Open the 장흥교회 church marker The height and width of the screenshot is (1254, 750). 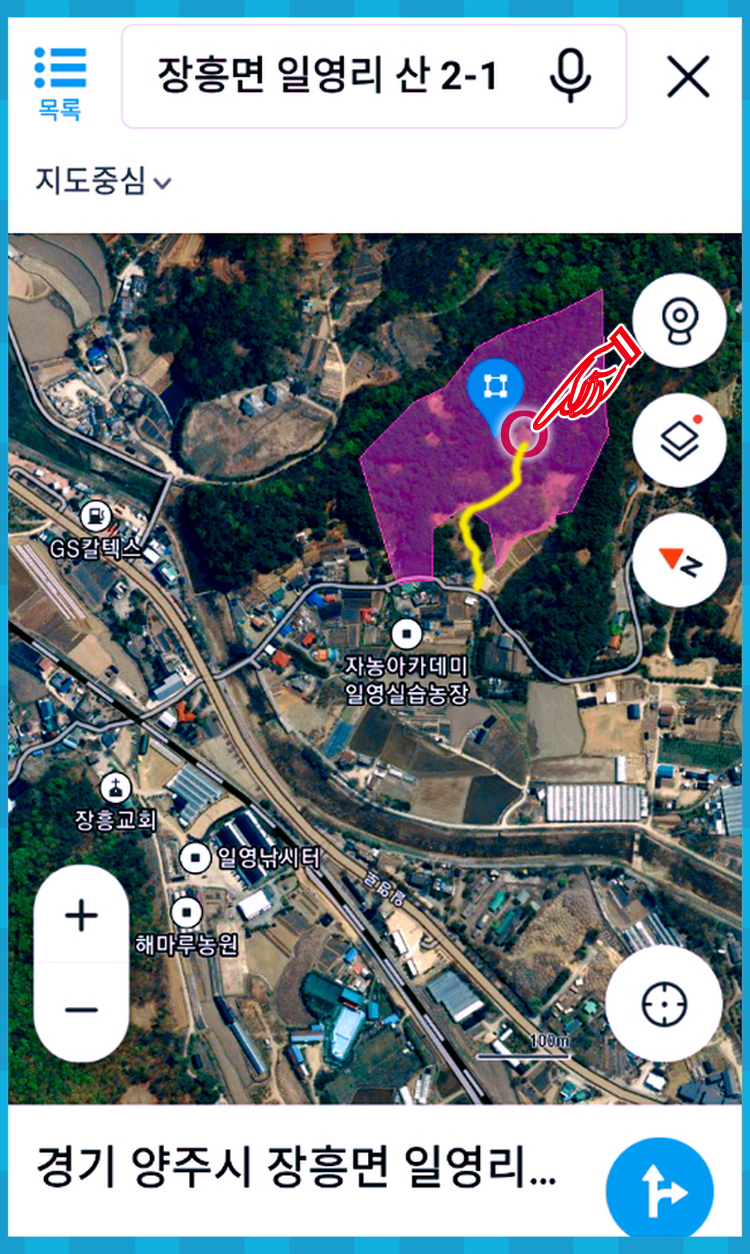[x=116, y=786]
